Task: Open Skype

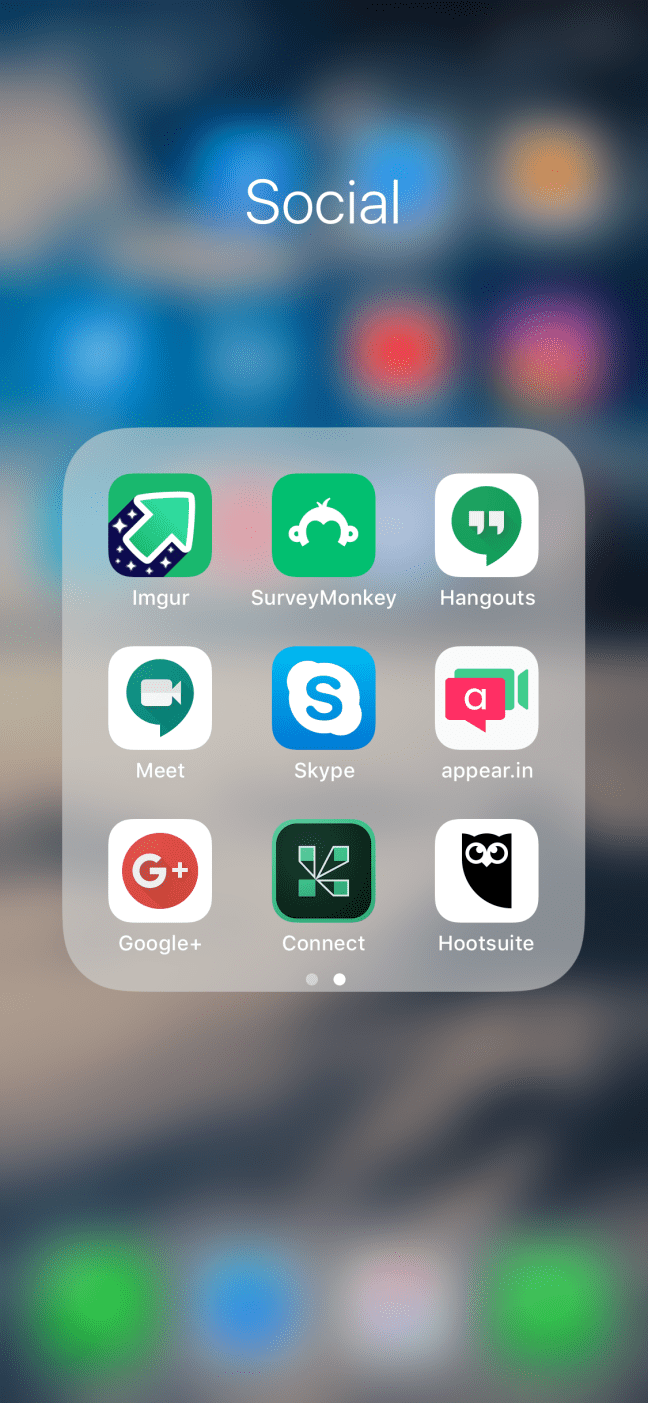Action: [x=324, y=698]
